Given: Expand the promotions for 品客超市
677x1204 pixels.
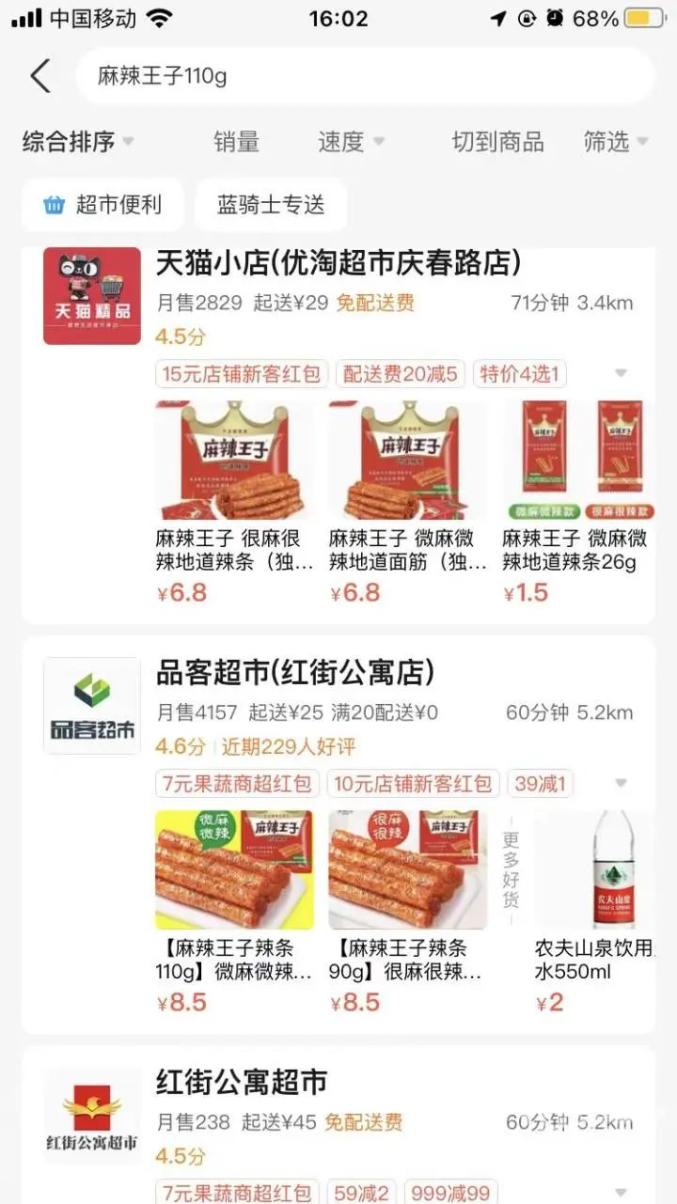Looking at the screenshot, I should pos(620,783).
